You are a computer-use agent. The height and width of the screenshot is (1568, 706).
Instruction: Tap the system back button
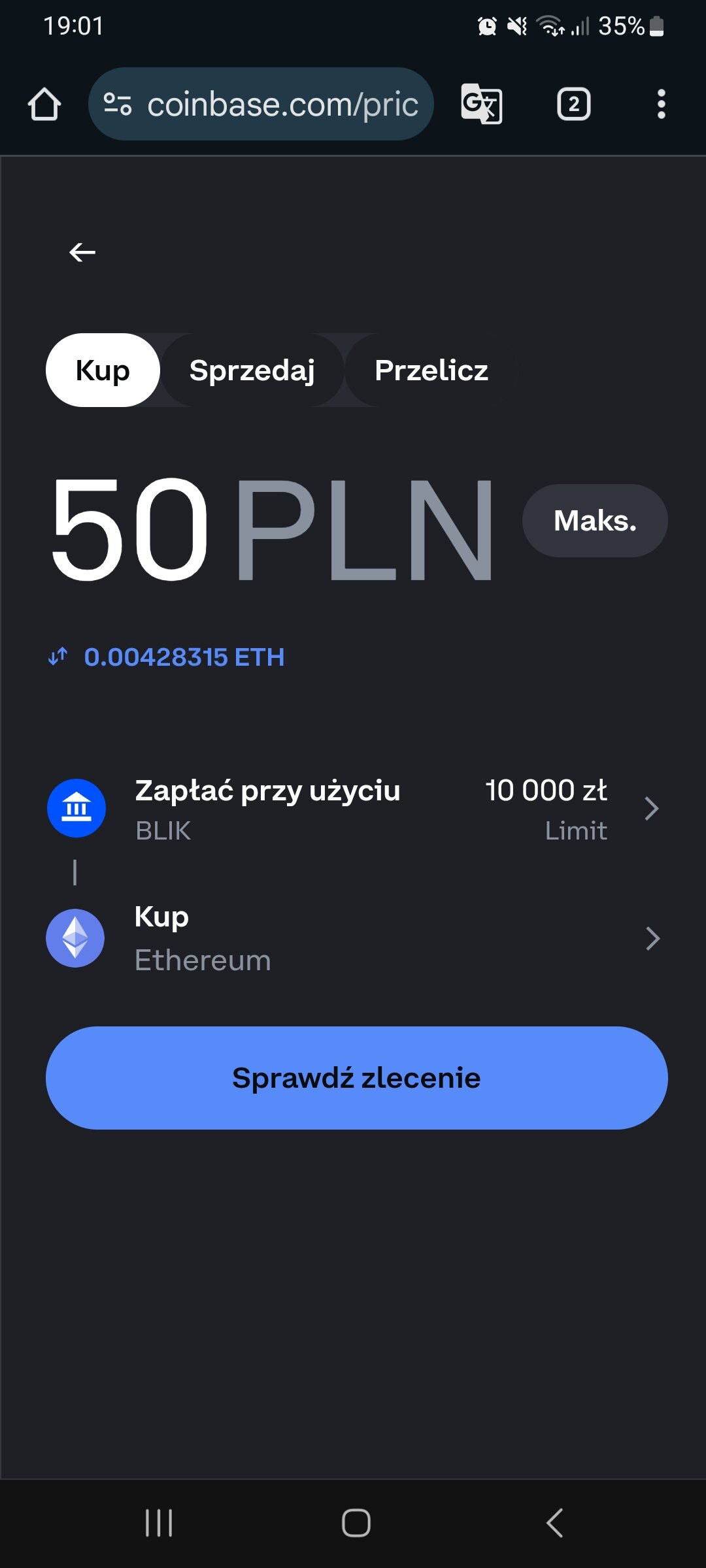554,1523
